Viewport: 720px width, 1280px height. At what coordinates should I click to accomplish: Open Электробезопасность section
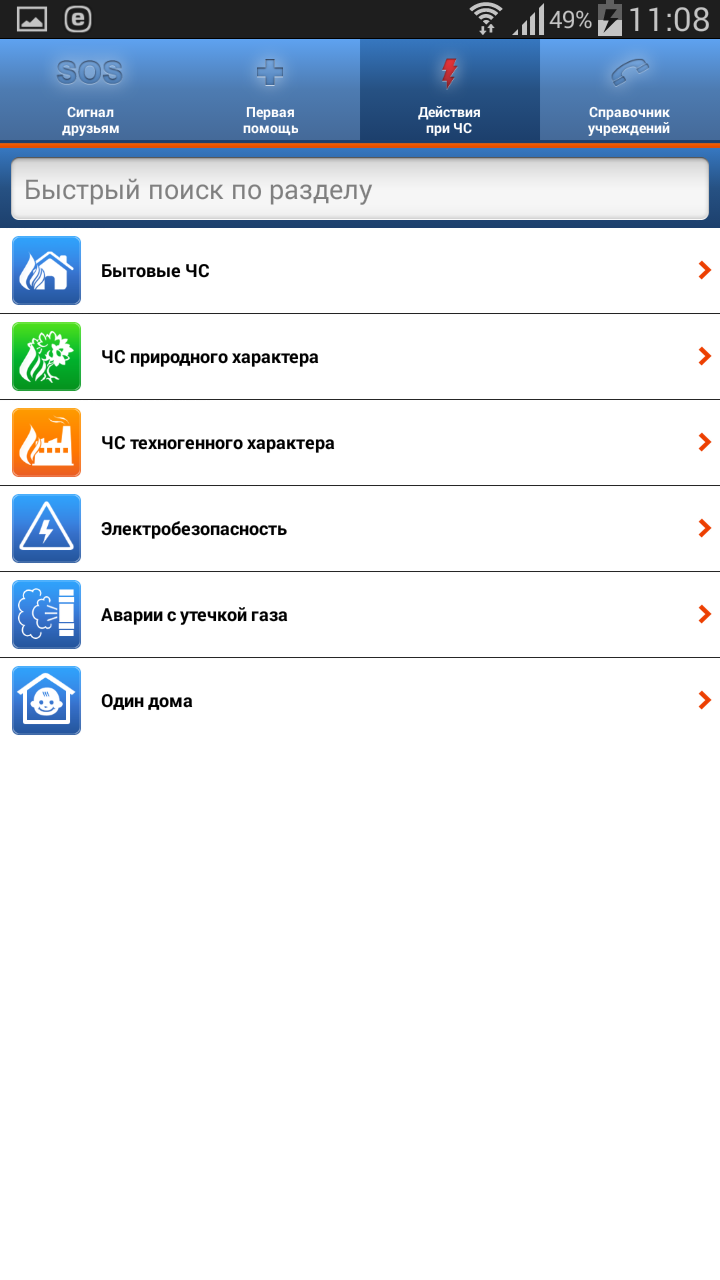click(x=360, y=529)
